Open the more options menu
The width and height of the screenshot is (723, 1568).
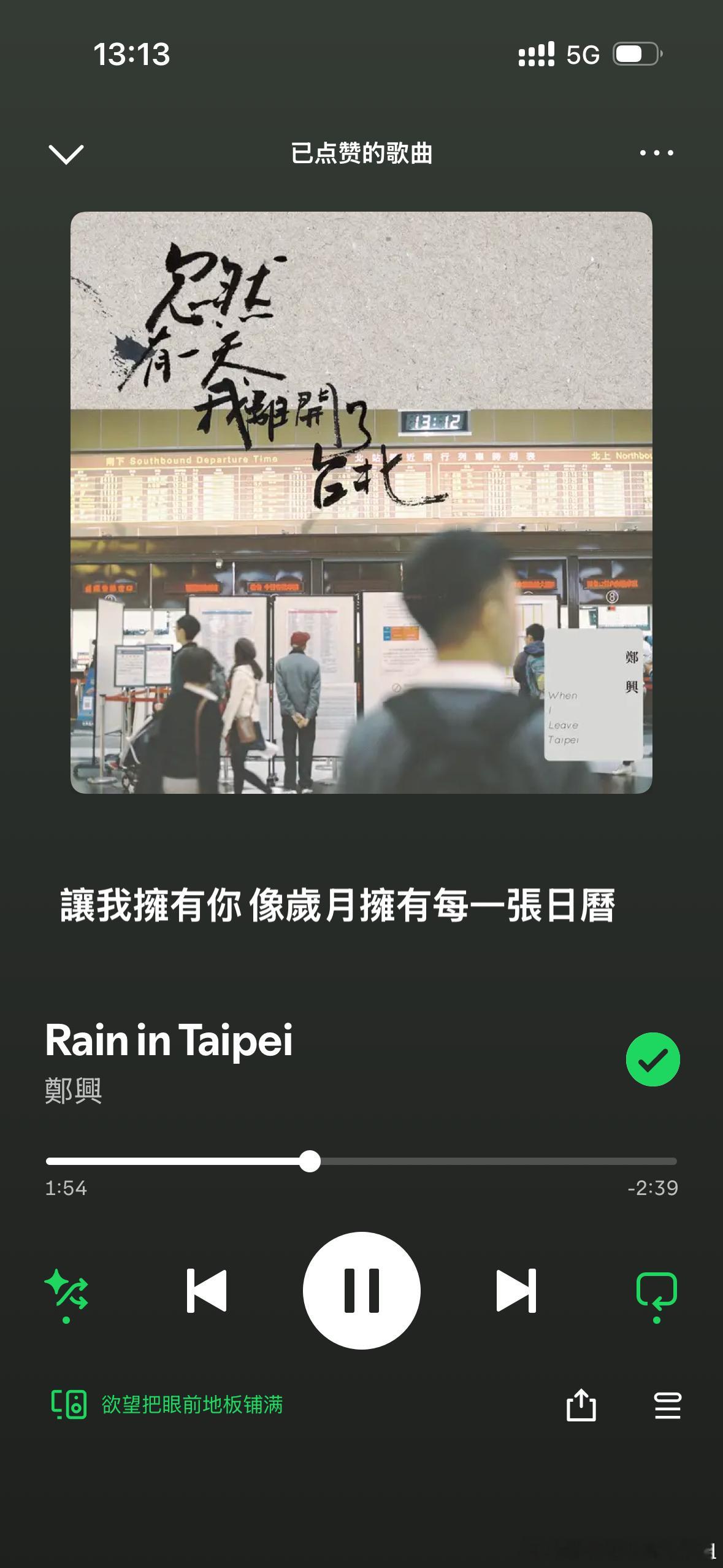click(x=656, y=154)
